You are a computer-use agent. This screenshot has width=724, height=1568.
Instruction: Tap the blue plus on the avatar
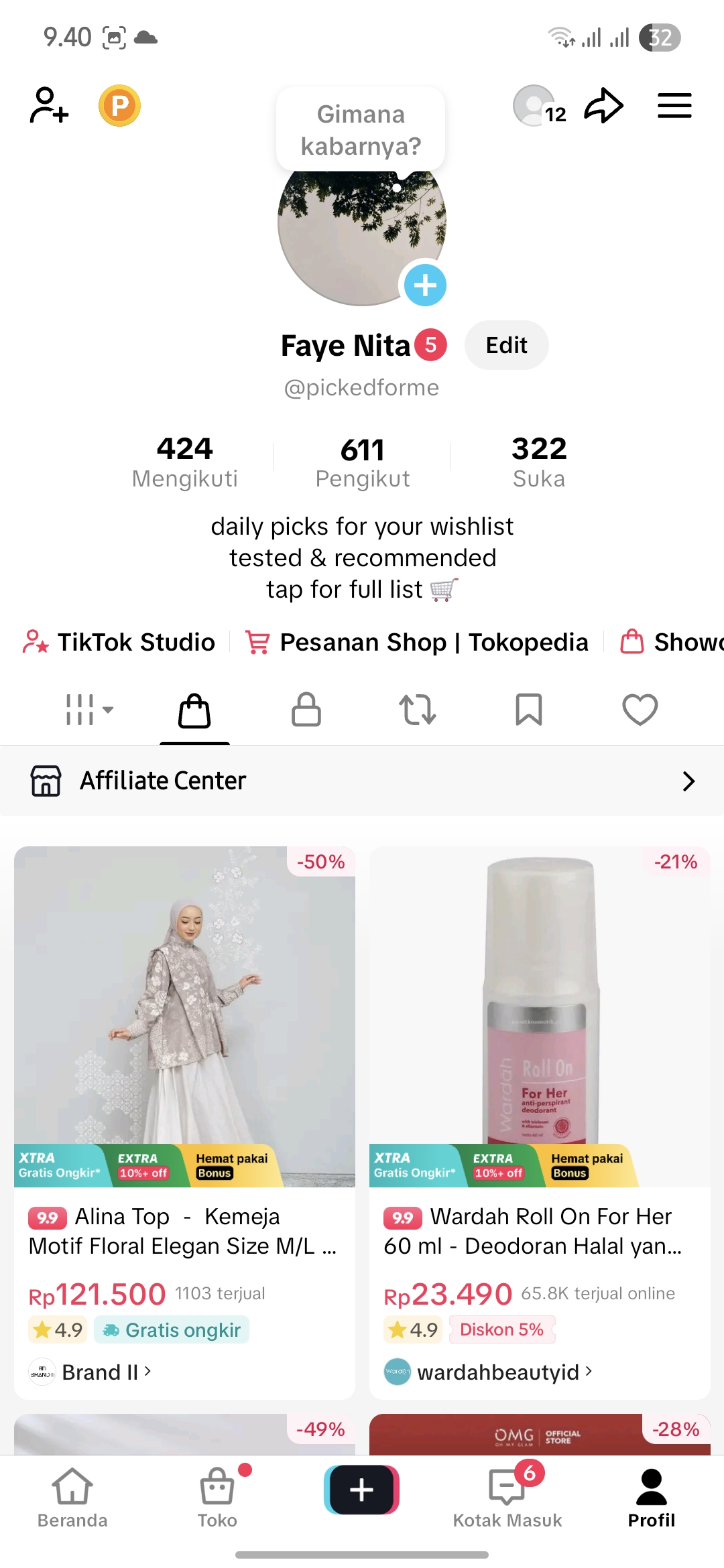click(x=424, y=285)
